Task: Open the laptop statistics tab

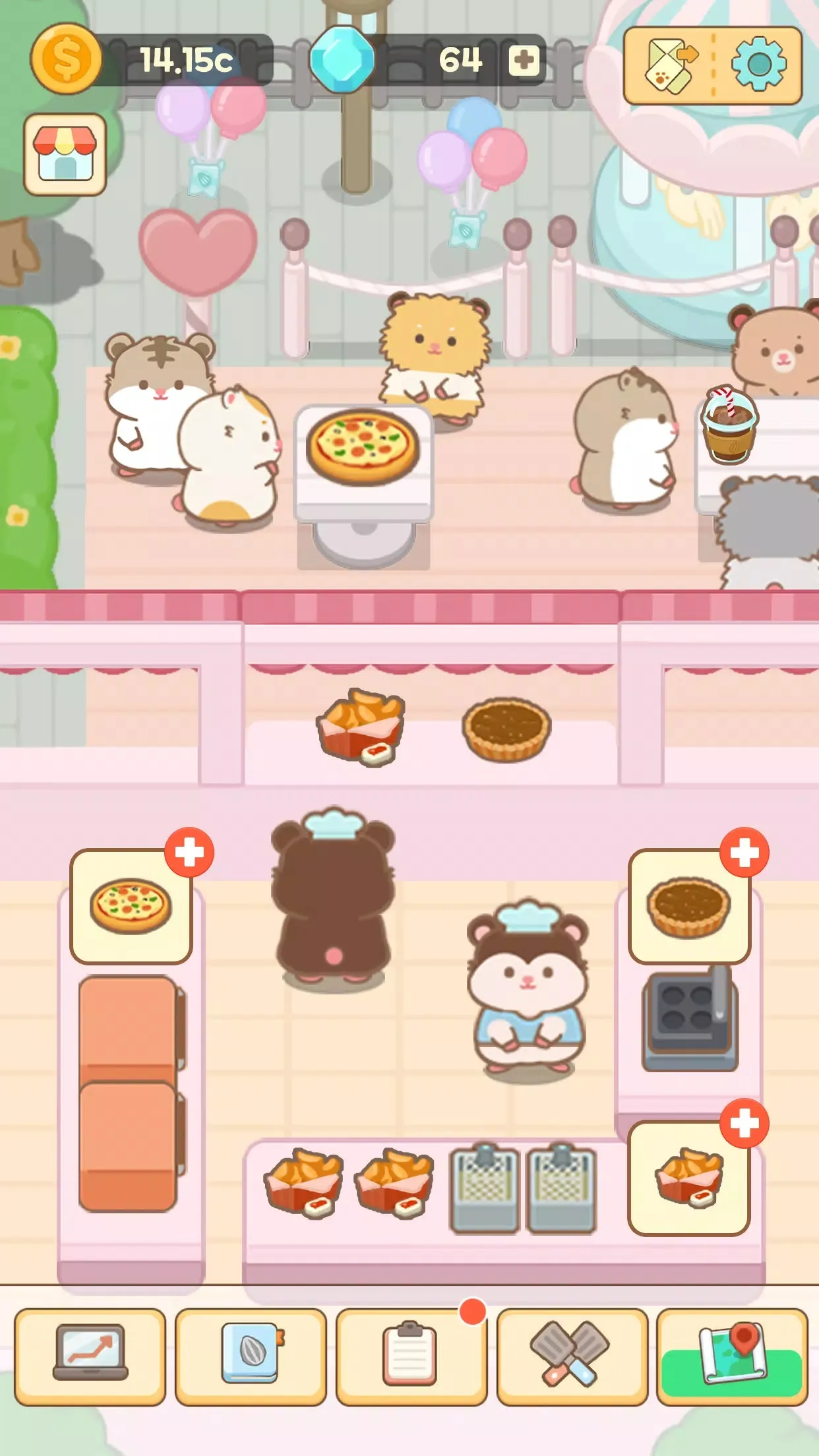Action: (90, 1356)
